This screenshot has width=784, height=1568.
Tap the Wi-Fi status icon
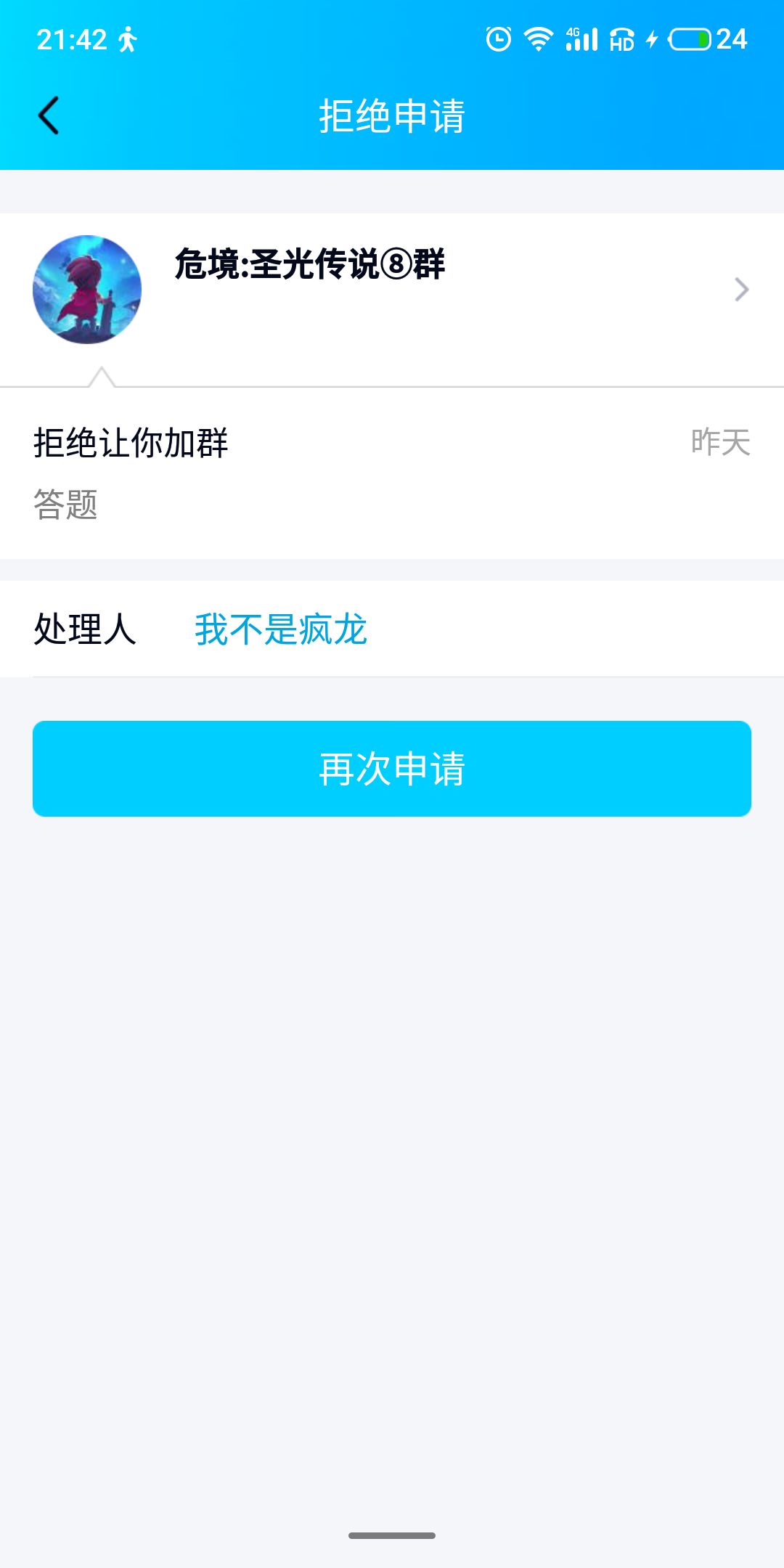tap(538, 39)
